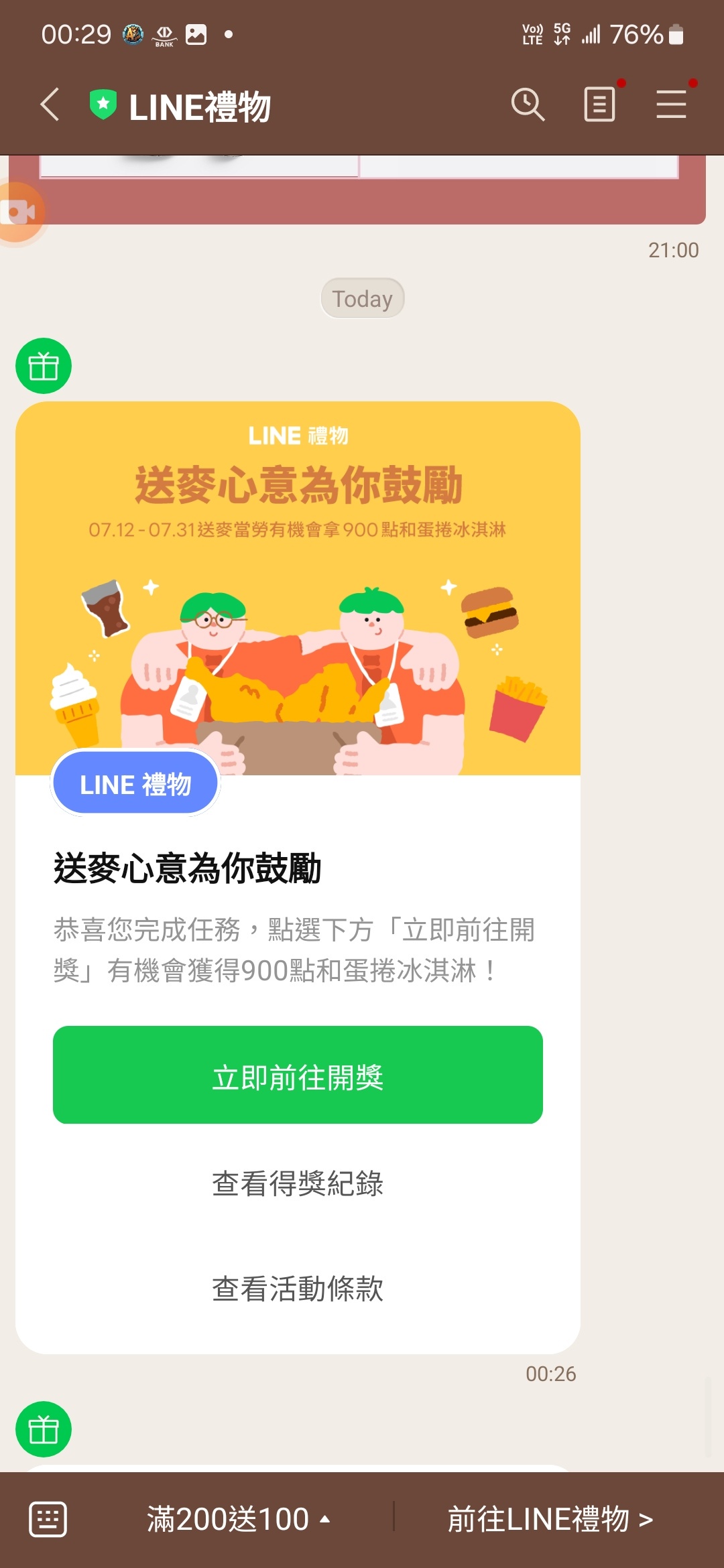Image resolution: width=724 pixels, height=1568 pixels.
Task: Open LINE禮物 gift avatar profile
Action: click(44, 366)
